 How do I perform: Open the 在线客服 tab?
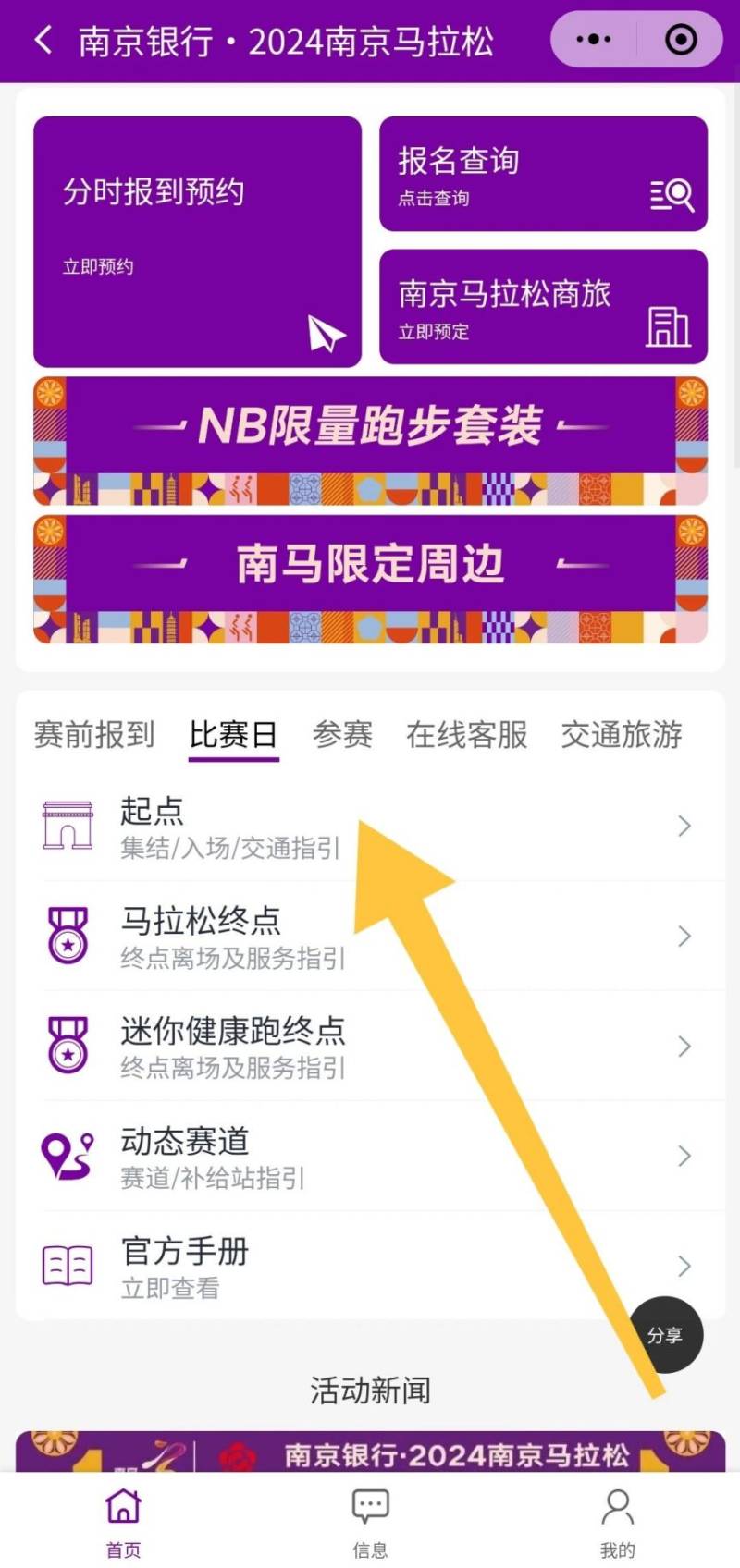(x=466, y=735)
